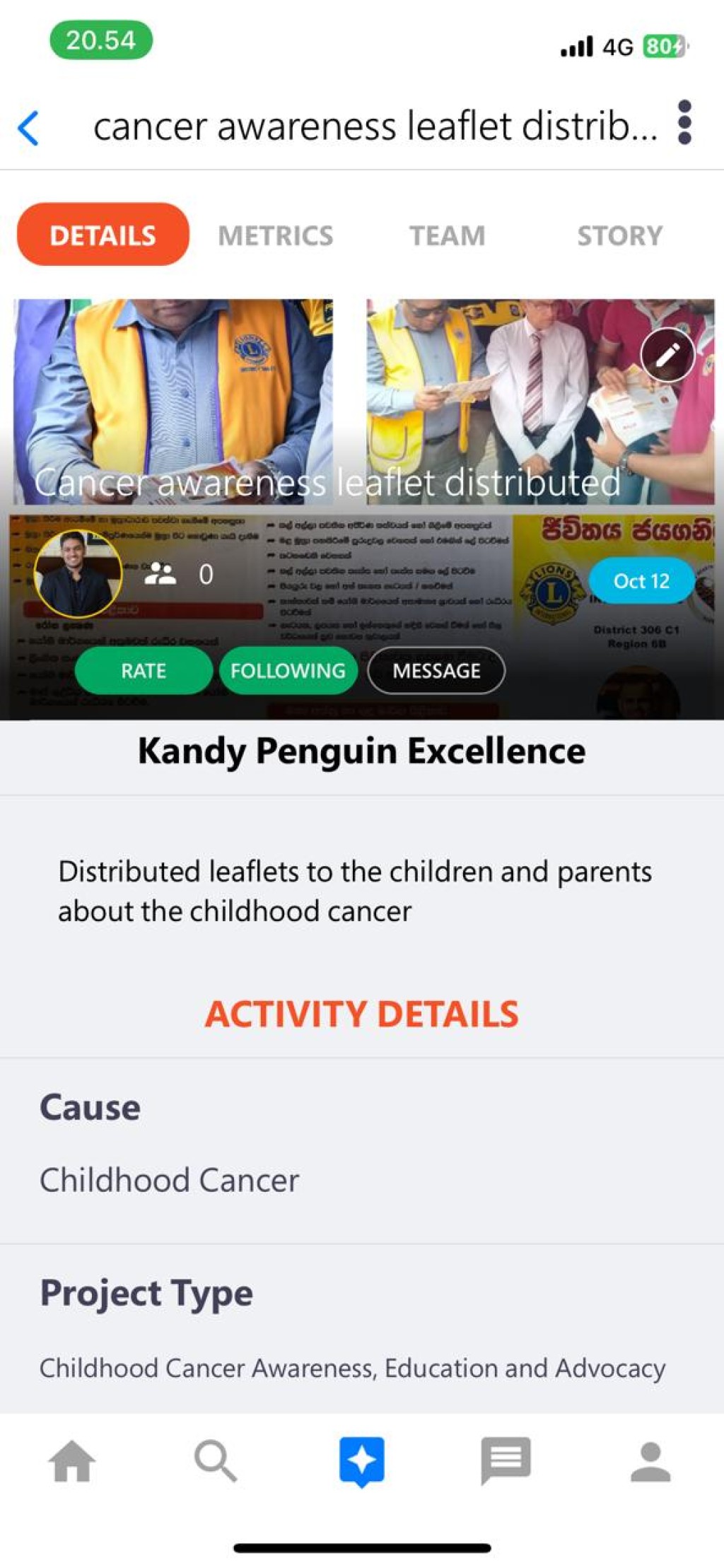The image size is (724, 1568).
Task: Send a message via Message button
Action: click(x=436, y=670)
